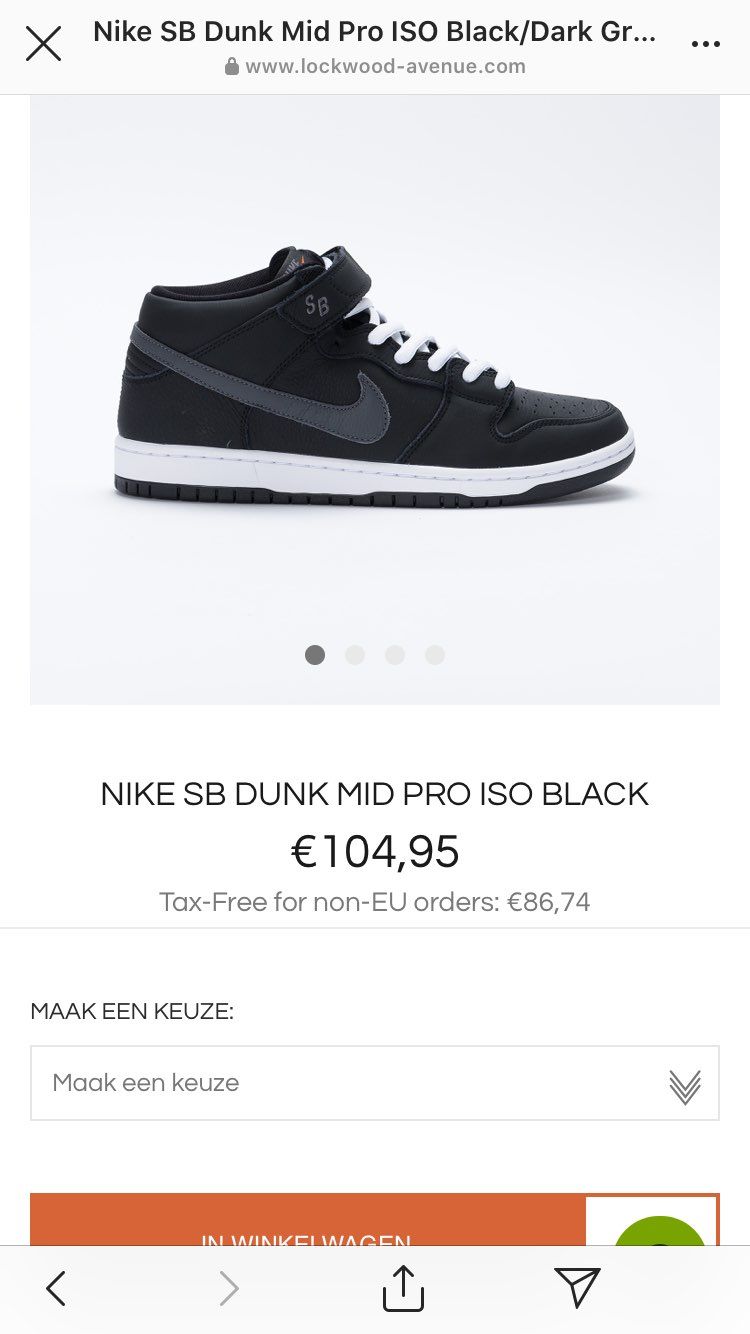Go back to the previous page
The width and height of the screenshot is (750, 1334).
tap(56, 1288)
